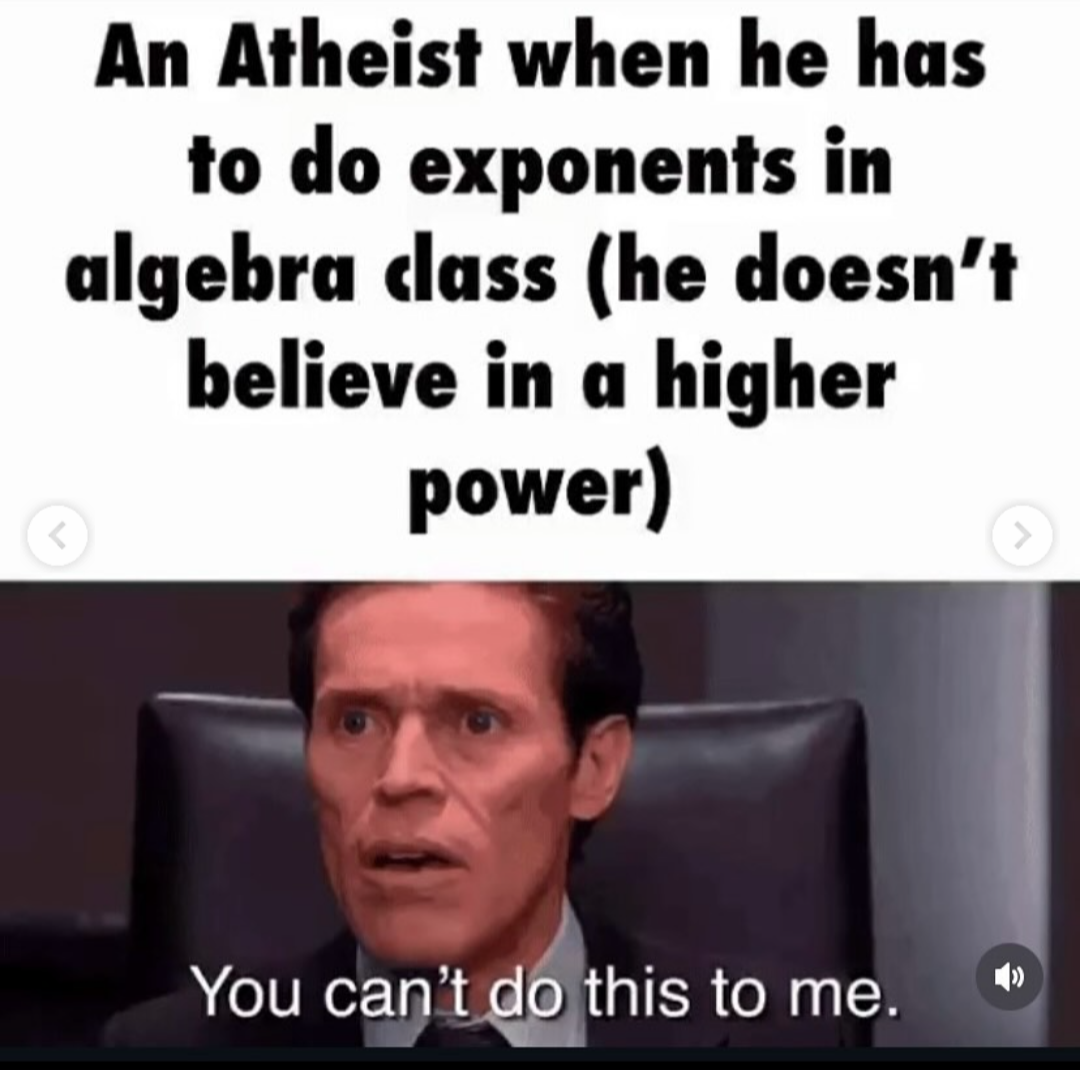The width and height of the screenshot is (1080, 1070).
Task: Toggle the video sound
Action: click(x=1008, y=977)
